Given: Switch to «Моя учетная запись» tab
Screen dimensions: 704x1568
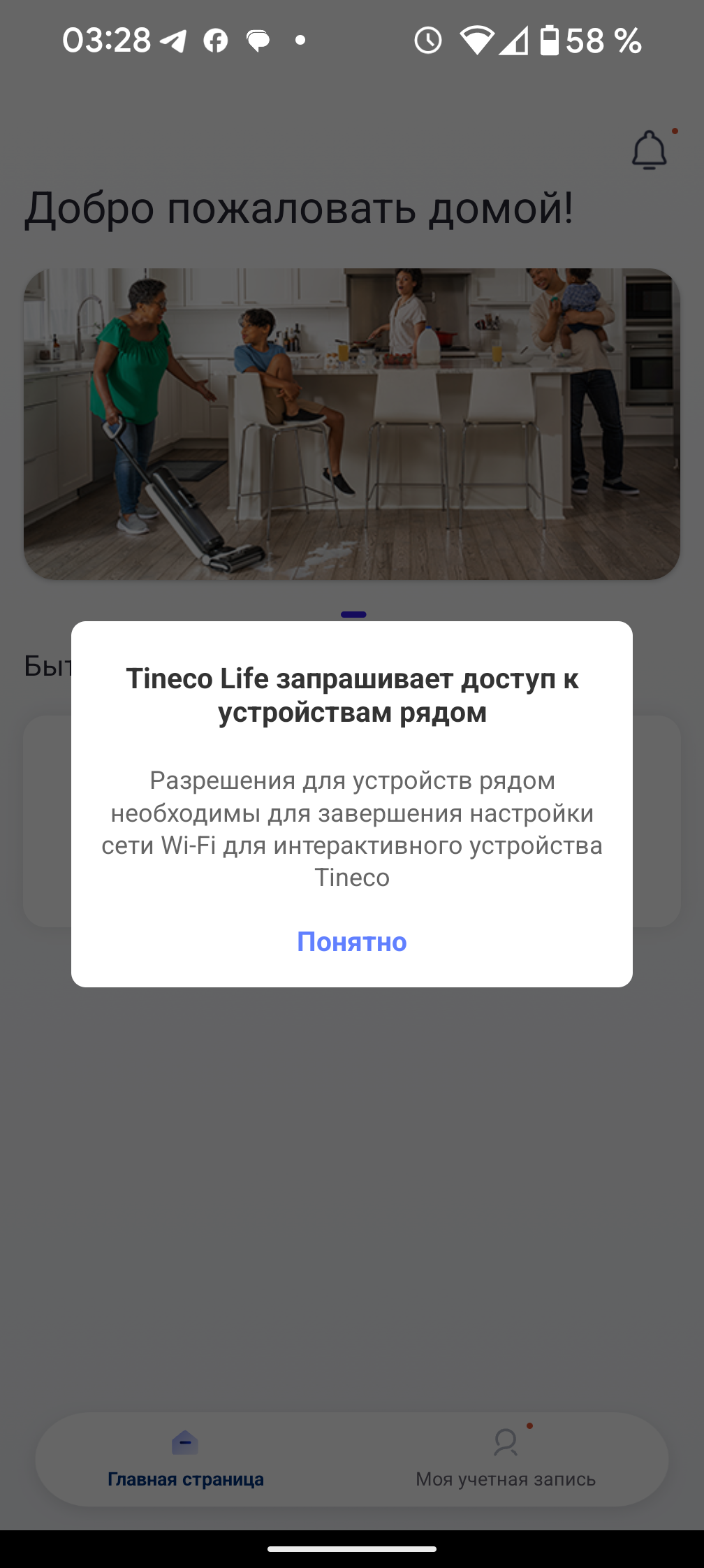Looking at the screenshot, I should 506,1459.
